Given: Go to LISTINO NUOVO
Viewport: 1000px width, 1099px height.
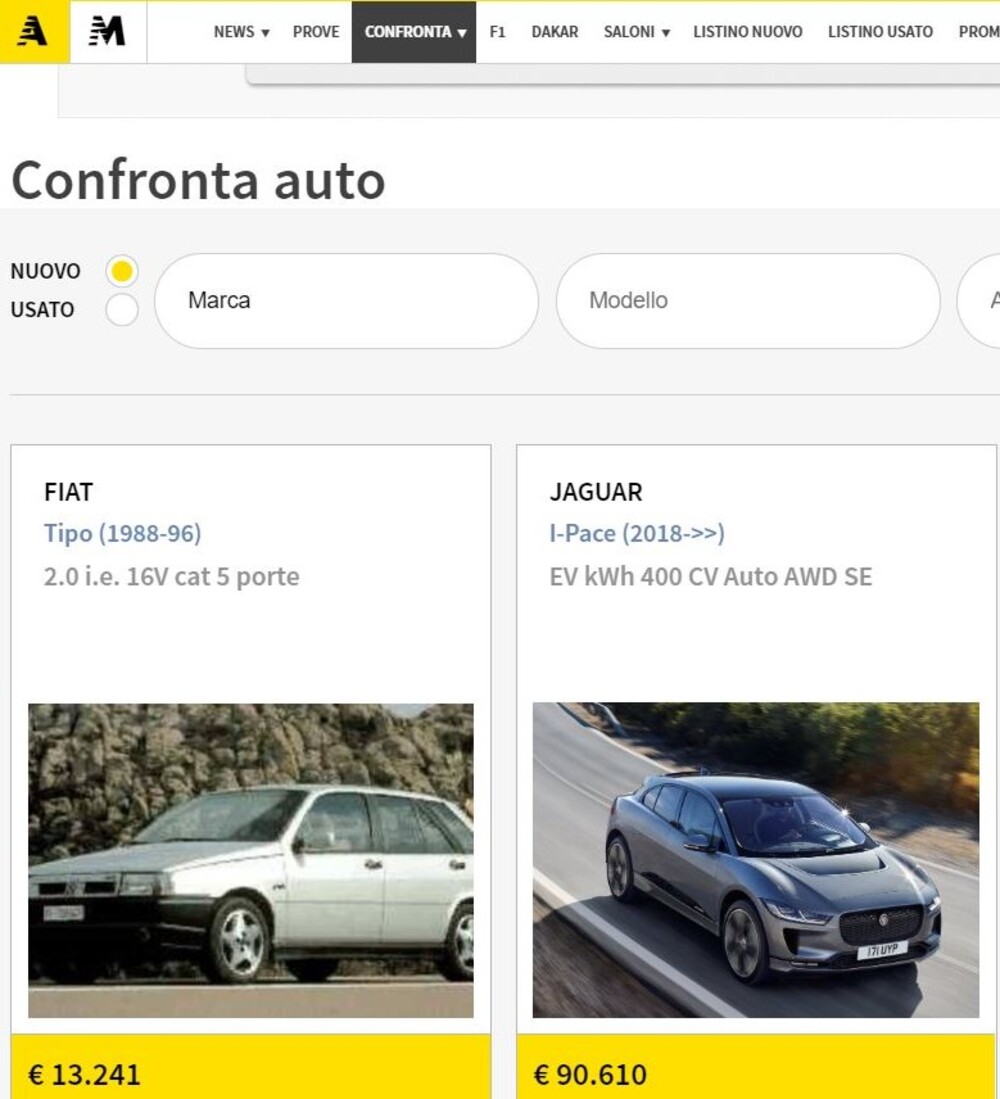Looking at the screenshot, I should pos(747,32).
